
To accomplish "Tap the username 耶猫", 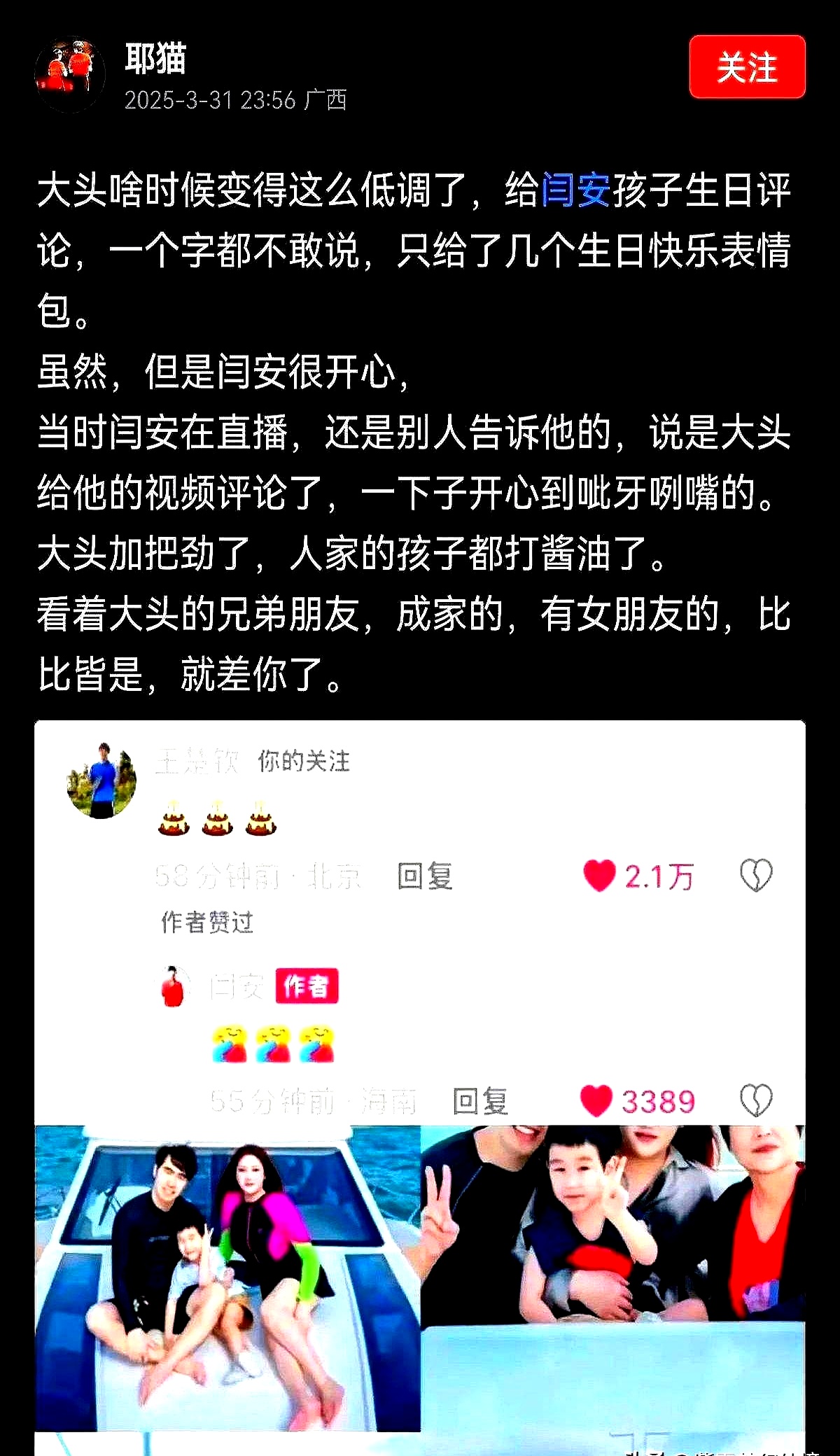I will (155, 59).
